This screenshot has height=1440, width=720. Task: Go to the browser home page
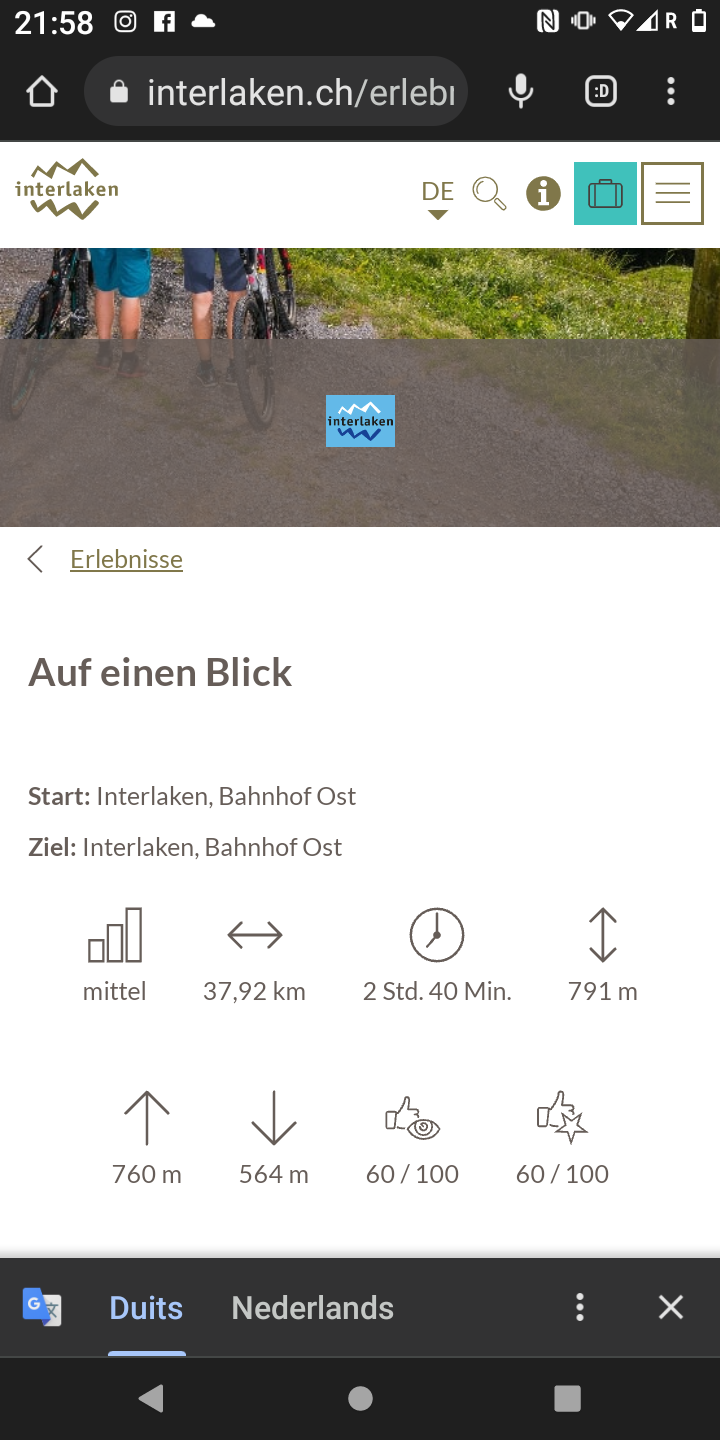(42, 92)
